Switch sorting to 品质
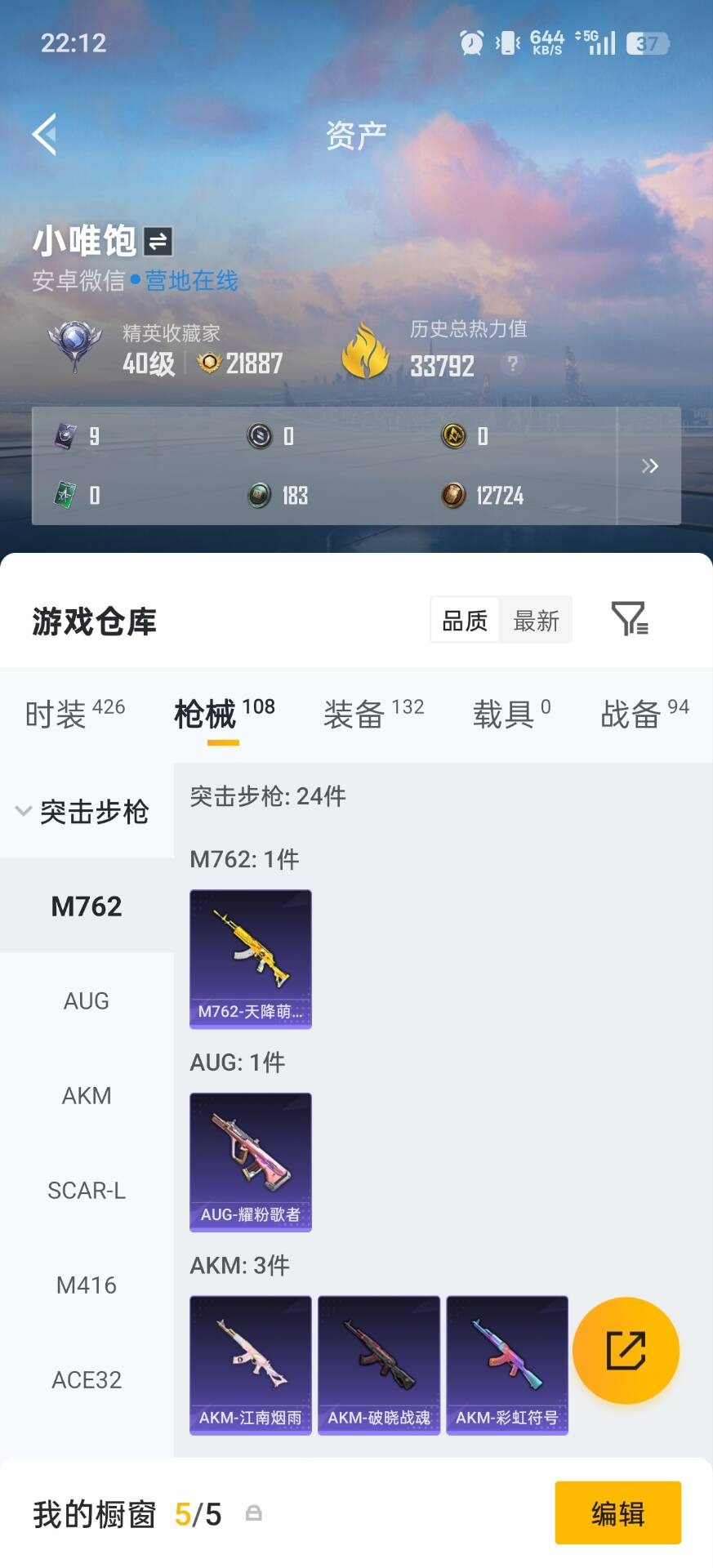 [x=464, y=620]
